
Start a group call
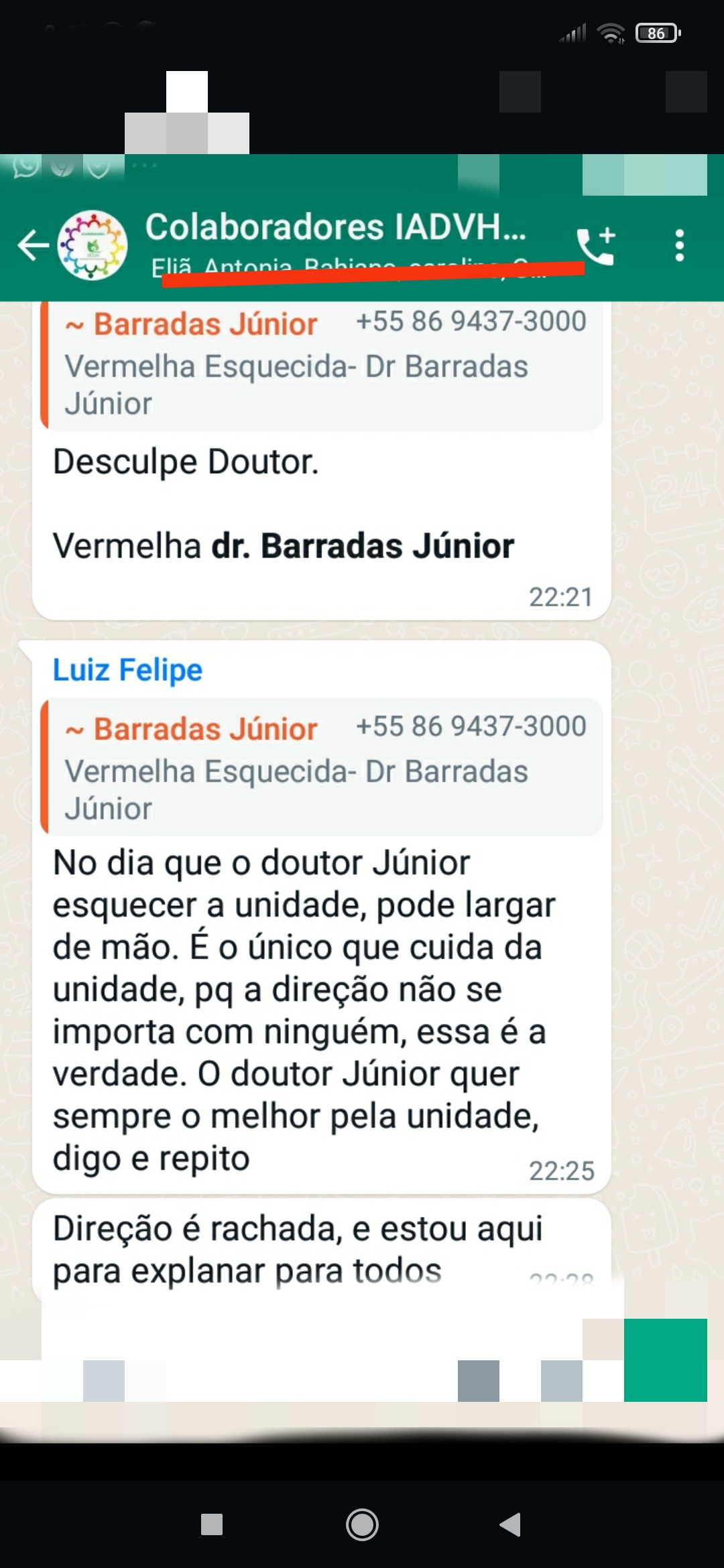point(595,246)
